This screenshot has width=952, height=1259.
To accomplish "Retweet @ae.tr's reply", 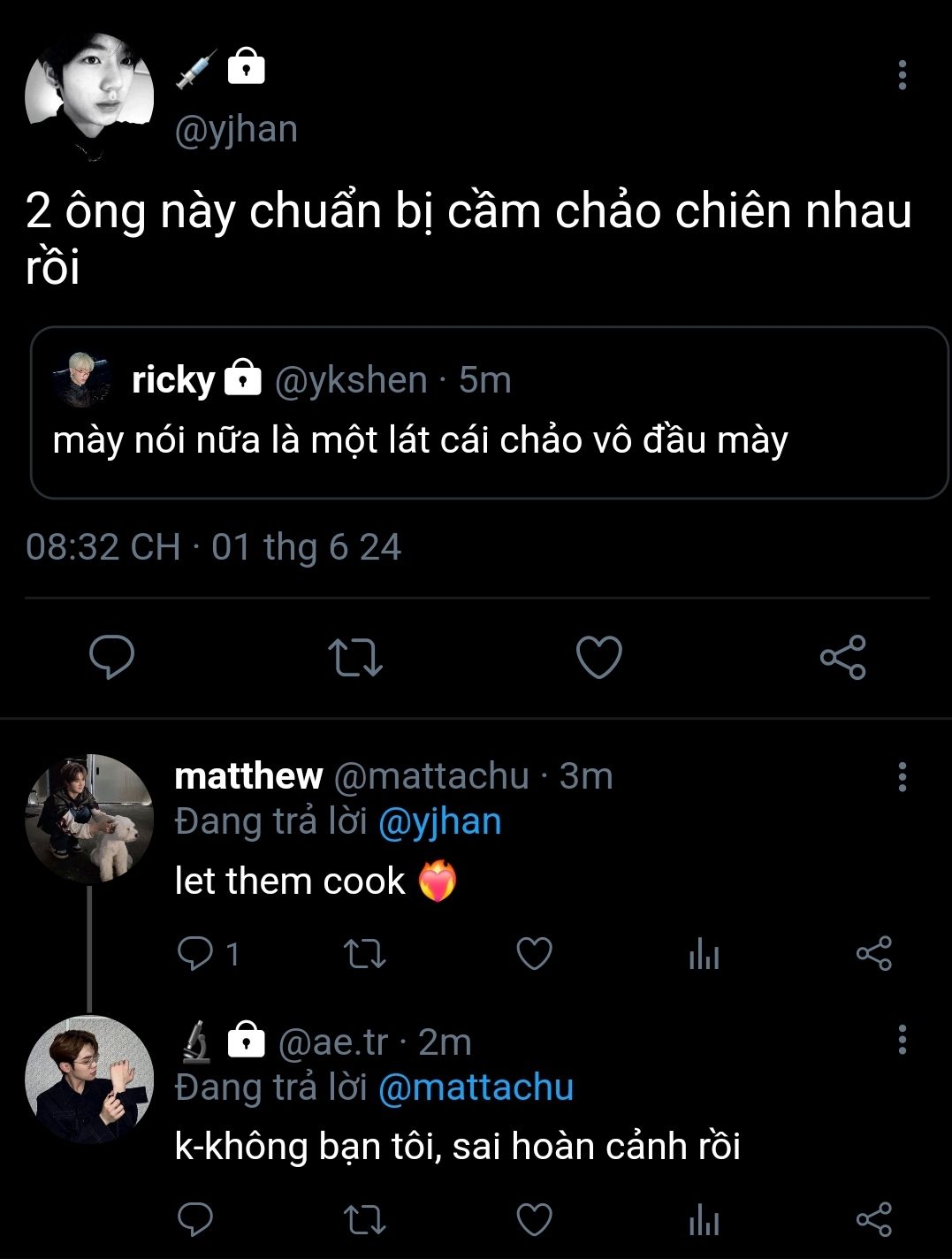I will (x=363, y=1220).
